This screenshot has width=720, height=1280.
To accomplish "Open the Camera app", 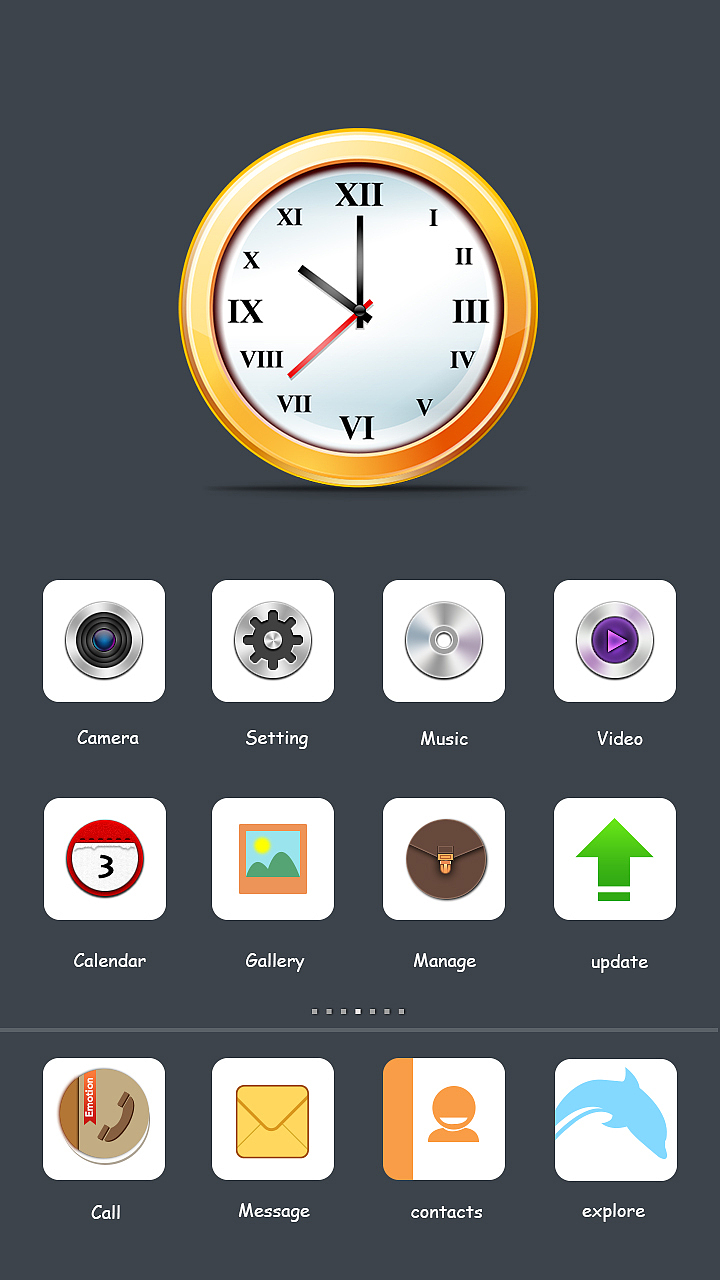I will [104, 641].
